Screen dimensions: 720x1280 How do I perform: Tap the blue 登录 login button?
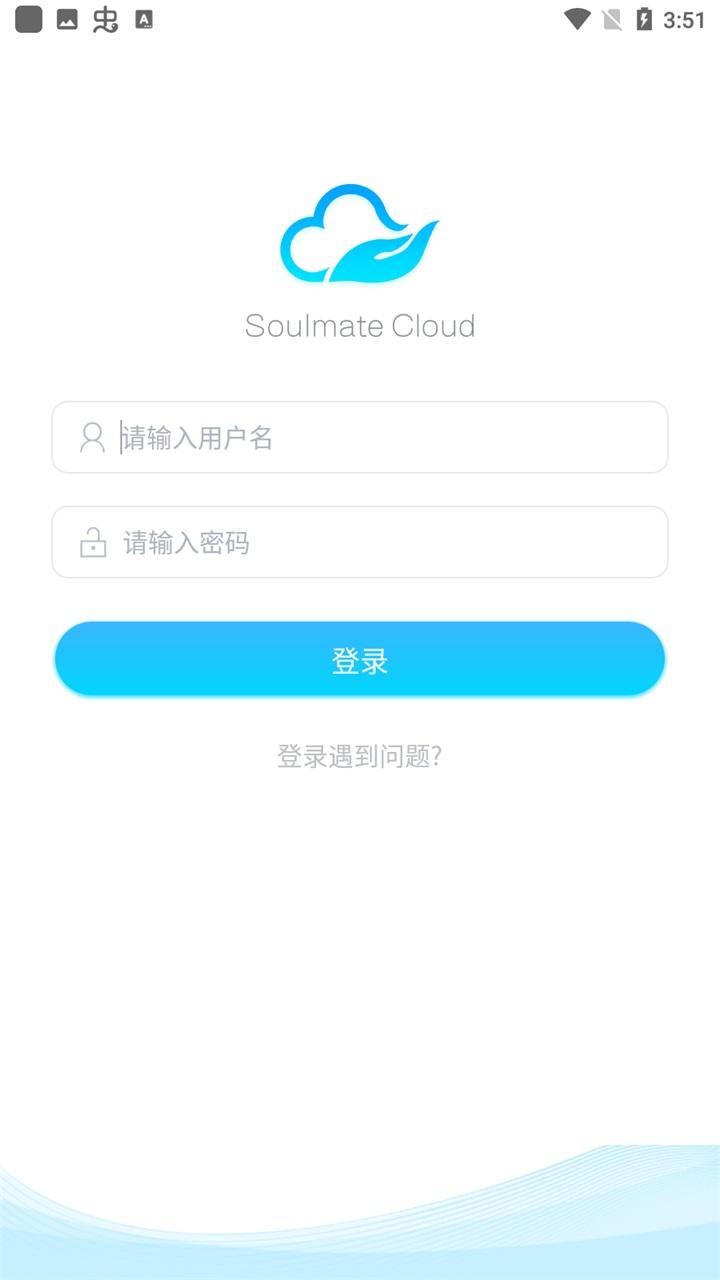pyautogui.click(x=360, y=660)
